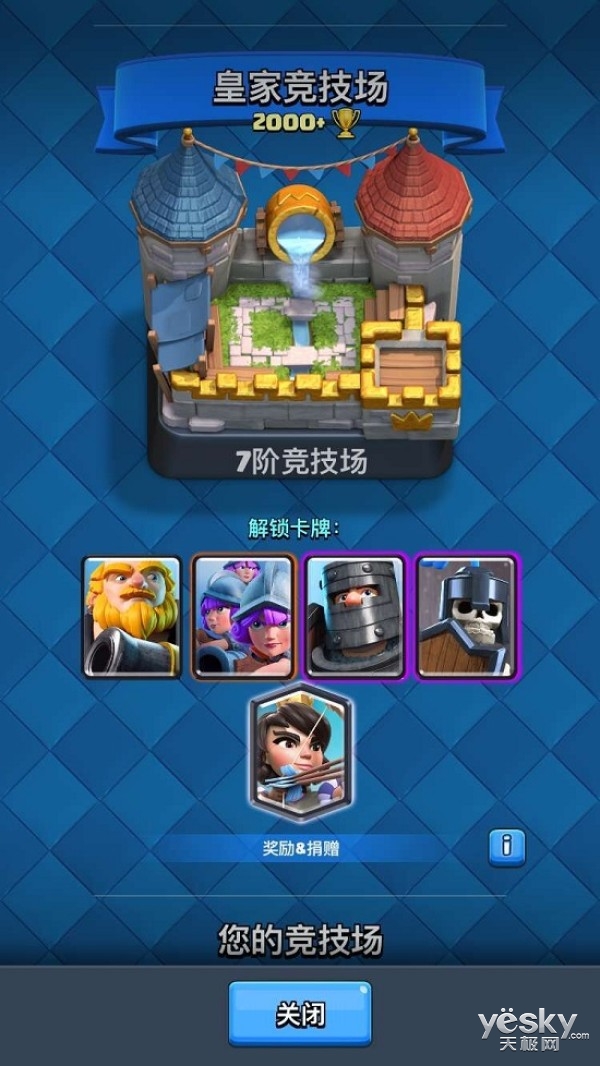This screenshot has width=600, height=1066.
Task: Open the Three Musketeers card
Action: click(x=244, y=617)
